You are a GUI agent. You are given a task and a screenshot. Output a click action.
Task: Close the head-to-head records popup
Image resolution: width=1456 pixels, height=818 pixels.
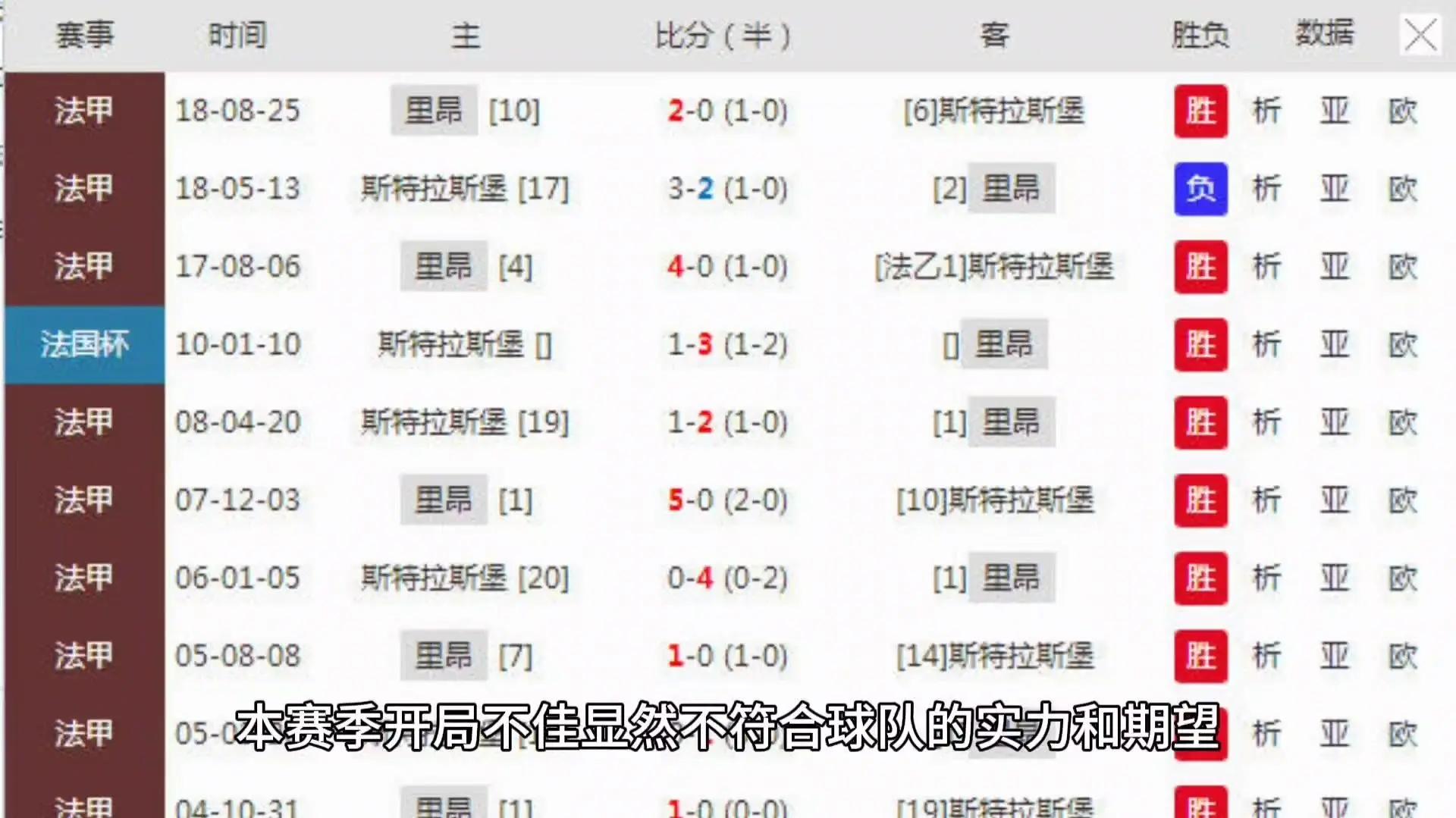coord(1420,35)
